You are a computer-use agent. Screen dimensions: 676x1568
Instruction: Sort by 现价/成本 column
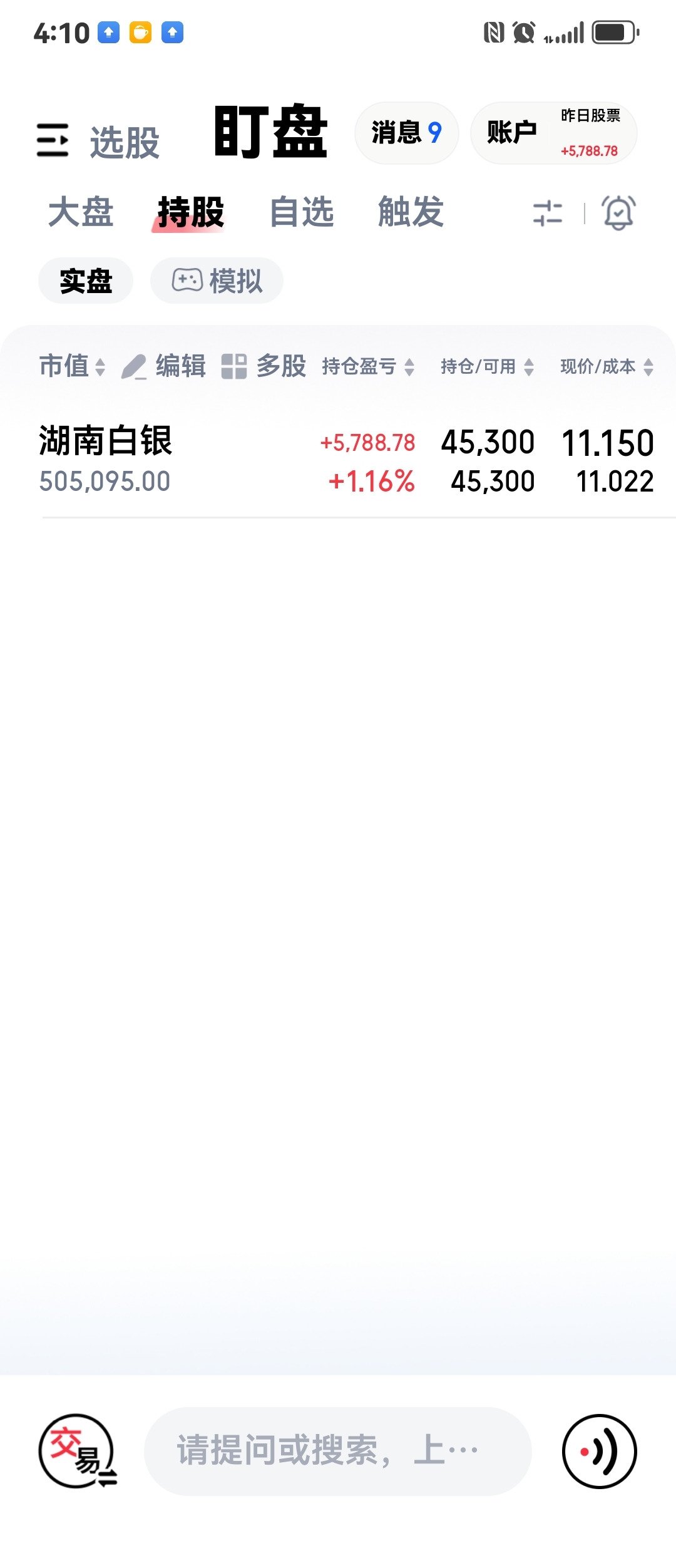pos(607,366)
